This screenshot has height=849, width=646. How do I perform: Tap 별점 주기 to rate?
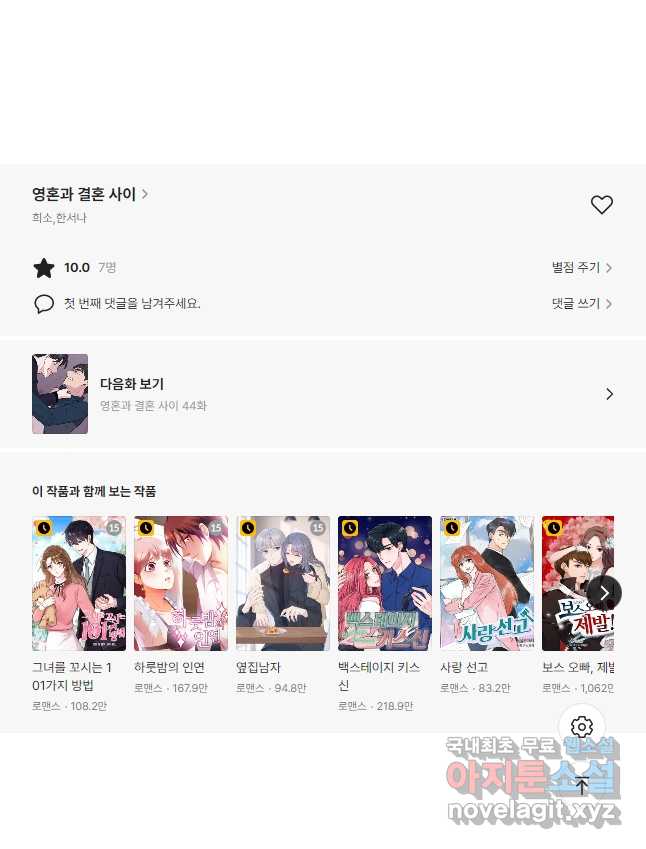pos(581,268)
